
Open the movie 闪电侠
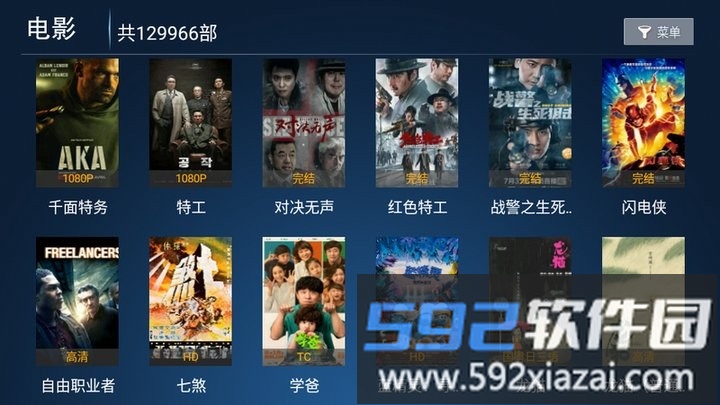pyautogui.click(x=643, y=123)
